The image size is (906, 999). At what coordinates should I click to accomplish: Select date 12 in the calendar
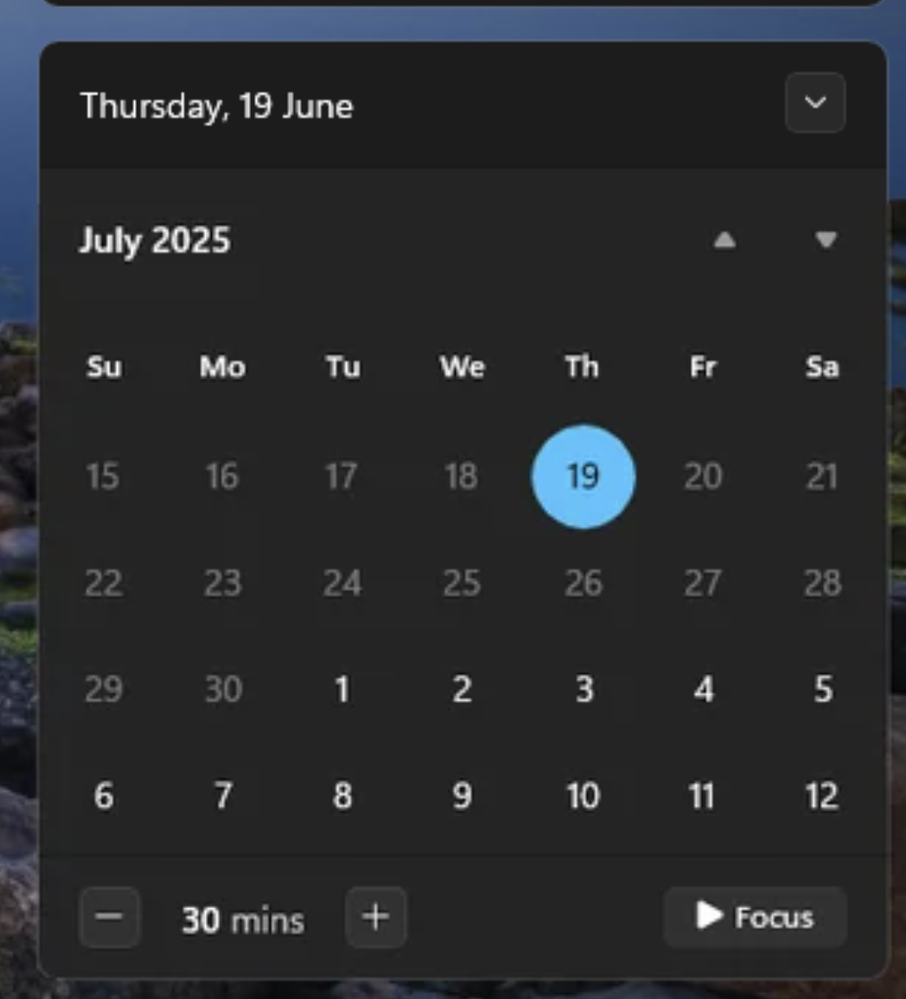pyautogui.click(x=822, y=797)
